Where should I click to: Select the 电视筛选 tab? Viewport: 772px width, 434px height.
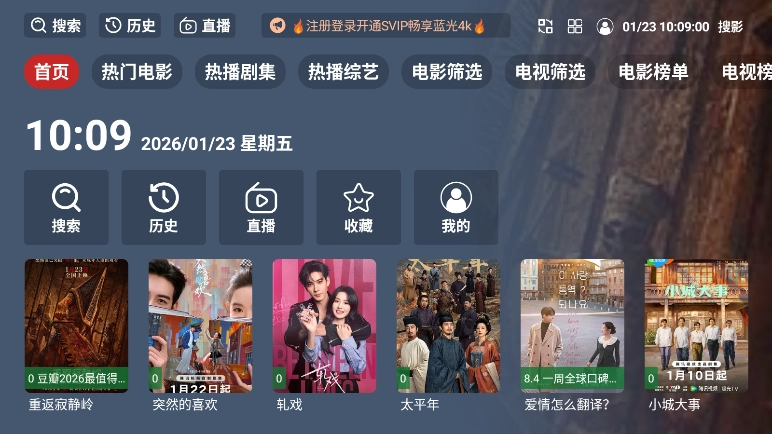click(x=550, y=72)
